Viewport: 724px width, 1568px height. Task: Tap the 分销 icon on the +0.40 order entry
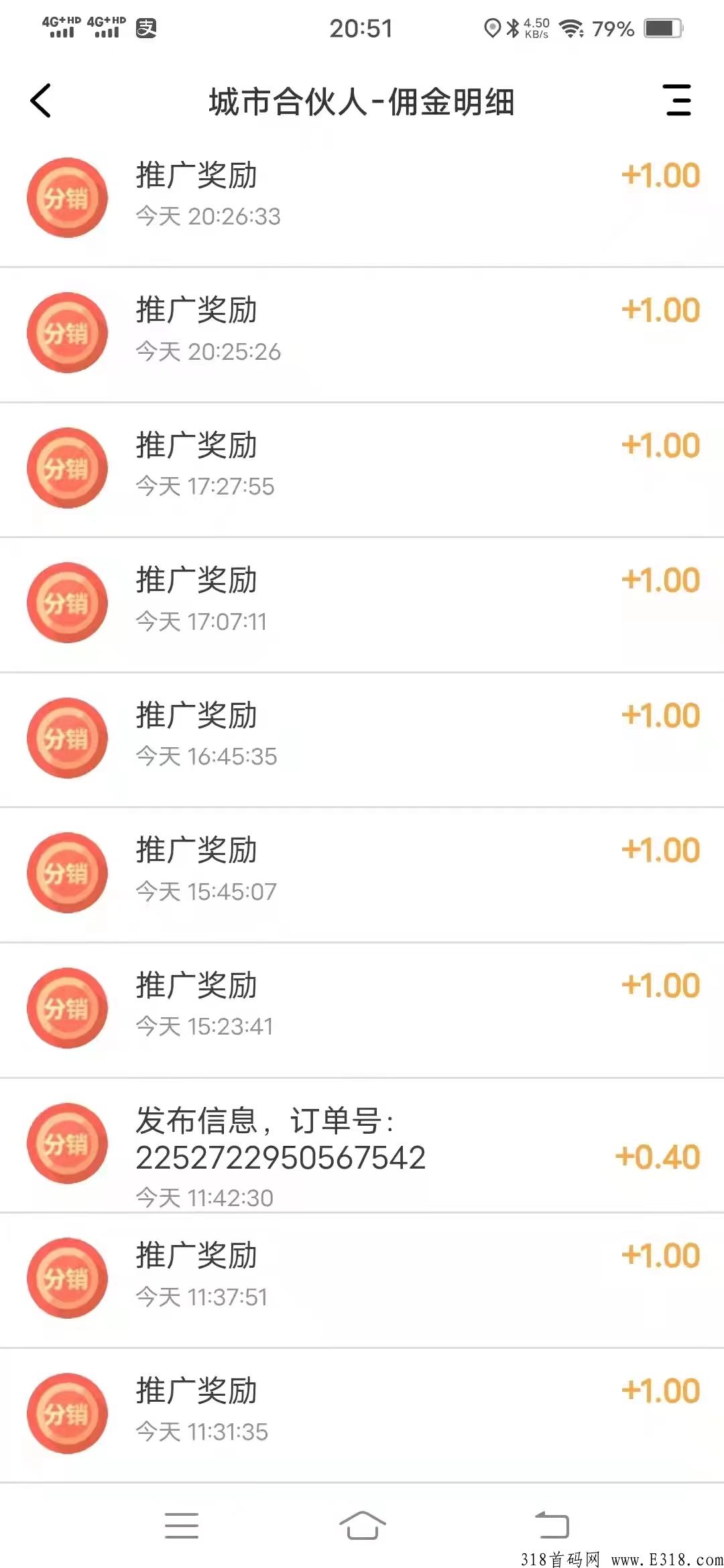tap(67, 1144)
